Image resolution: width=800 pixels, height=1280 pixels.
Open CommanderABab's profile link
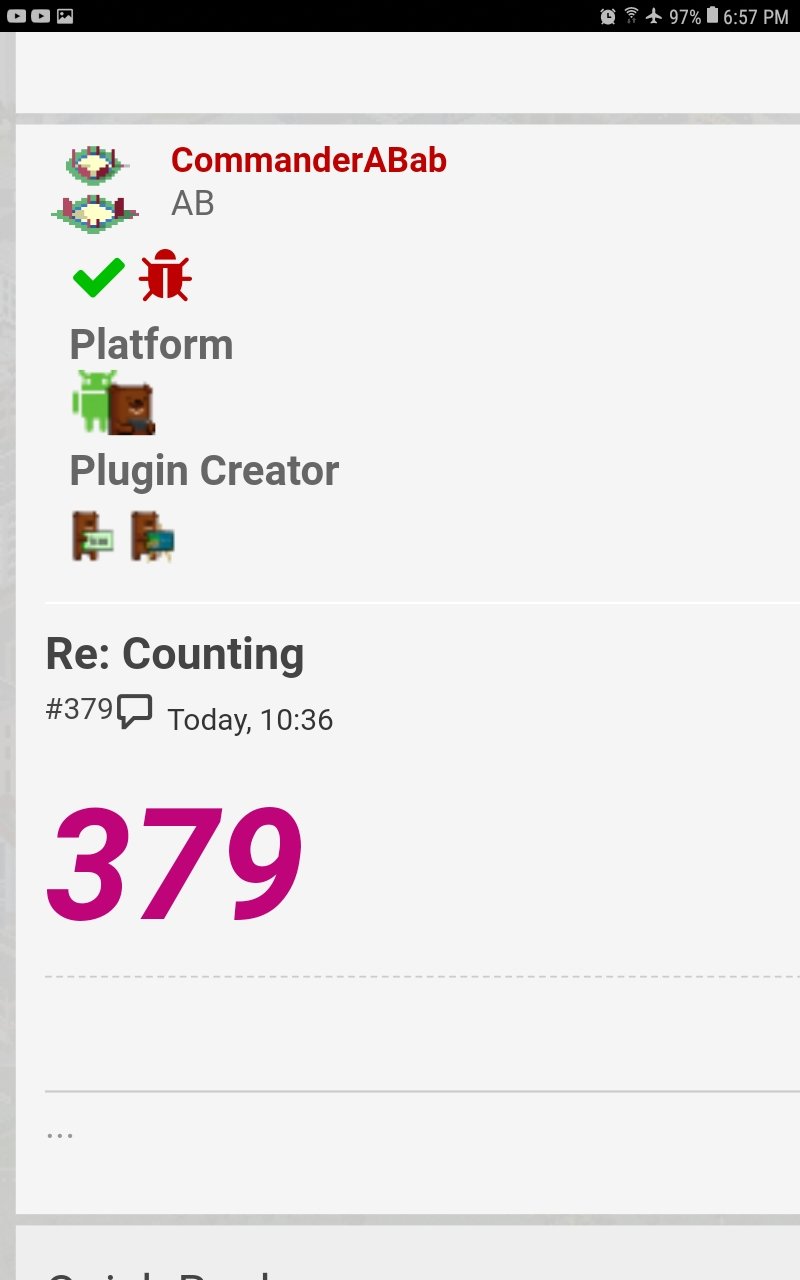click(308, 160)
